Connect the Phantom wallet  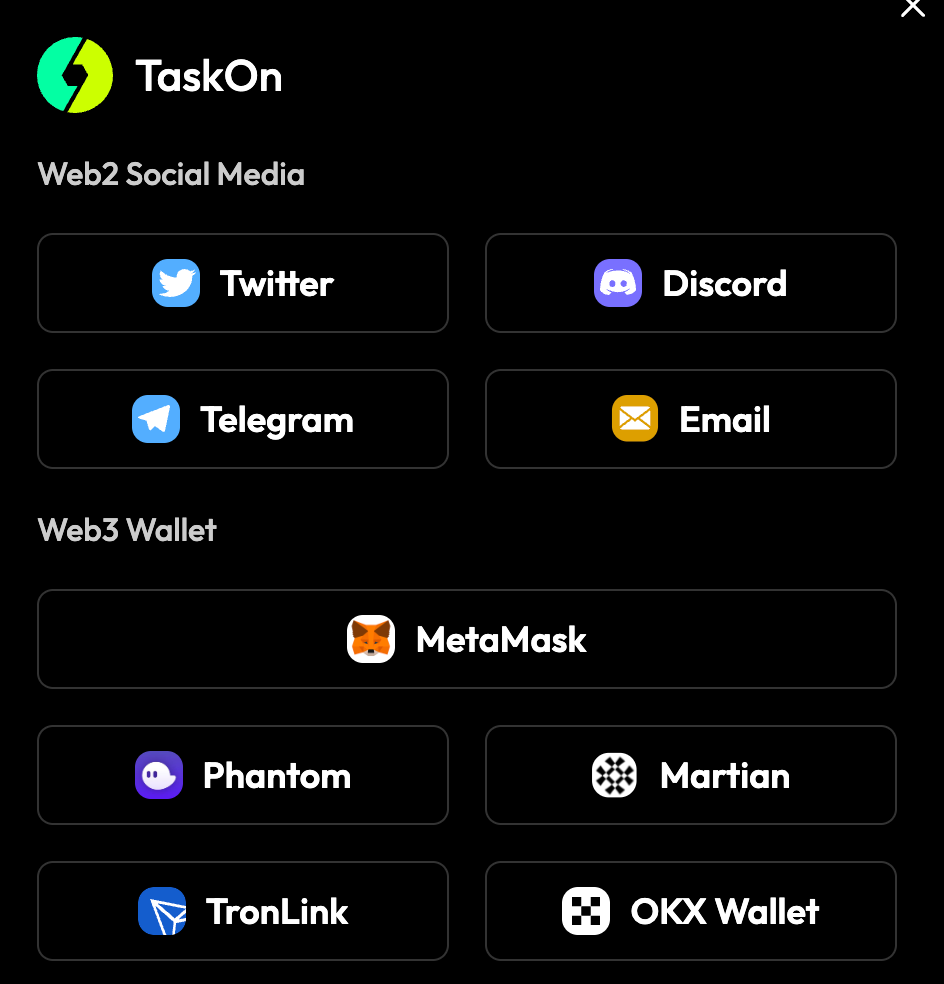tap(243, 775)
